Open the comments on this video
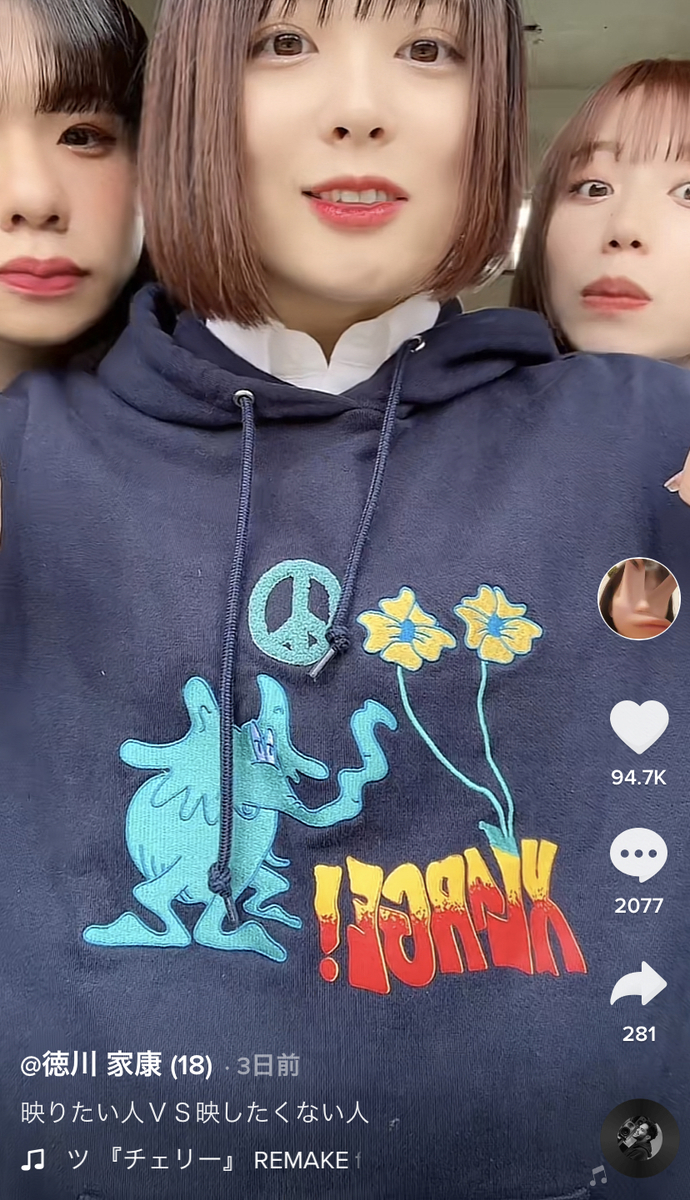The width and height of the screenshot is (690, 1200). (639, 855)
